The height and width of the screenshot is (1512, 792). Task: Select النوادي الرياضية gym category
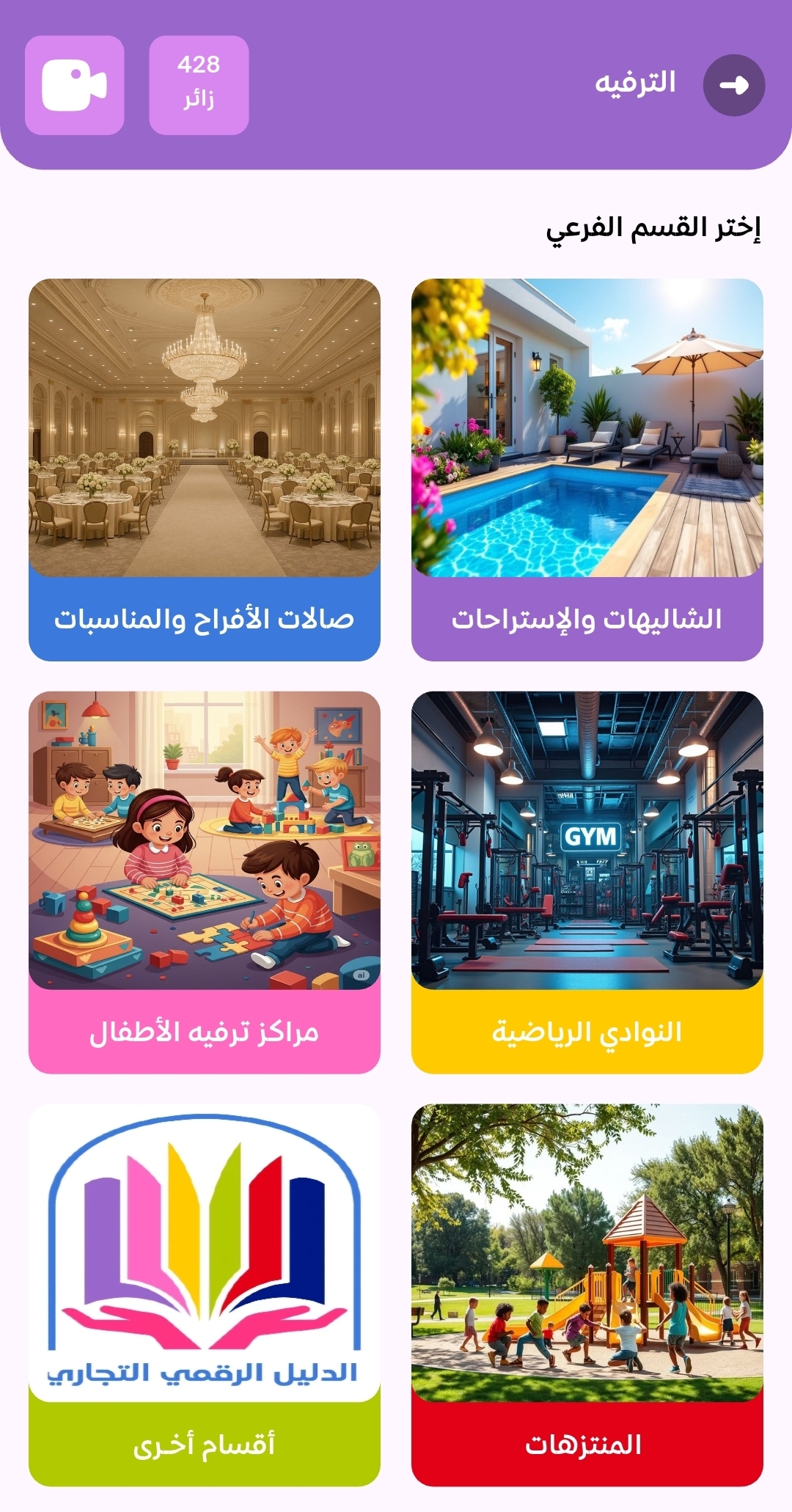click(x=587, y=882)
